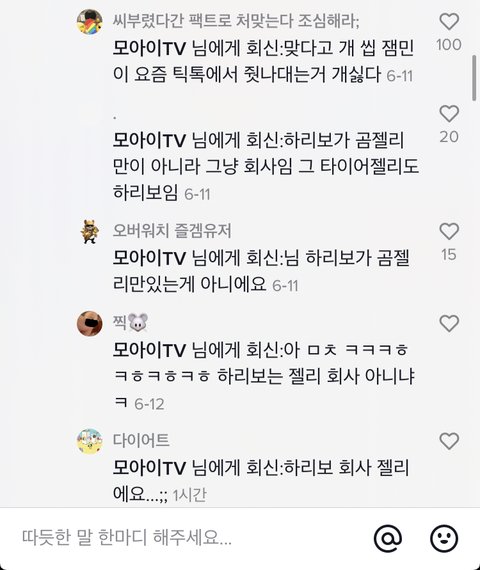Open the 오버워치 즐겜유저 username link
Image resolution: width=480 pixels, height=570 pixels.
[172, 230]
